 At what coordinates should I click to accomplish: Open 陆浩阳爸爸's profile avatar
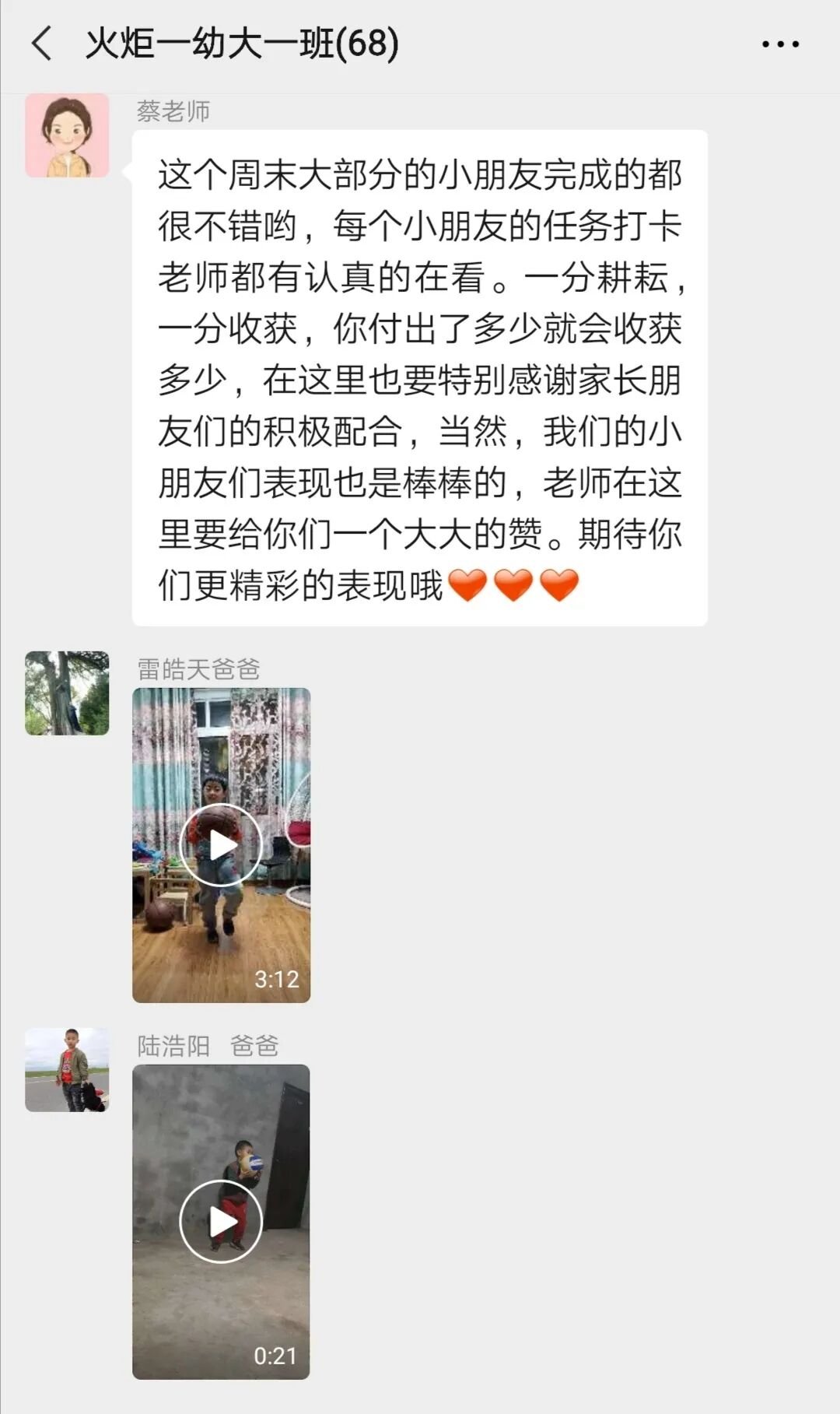point(67,1070)
